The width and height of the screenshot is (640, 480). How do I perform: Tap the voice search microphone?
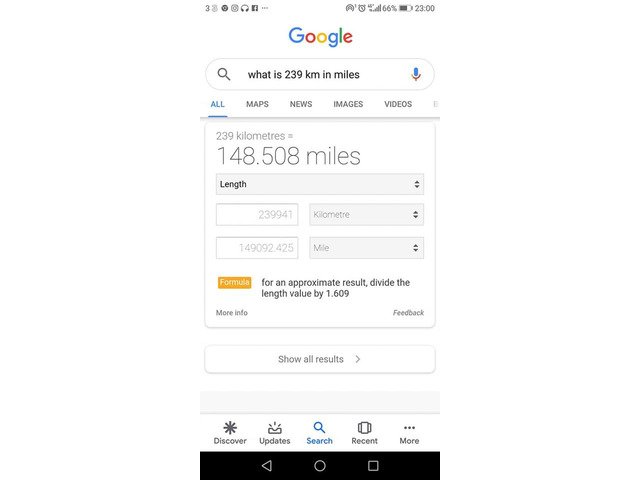(416, 74)
